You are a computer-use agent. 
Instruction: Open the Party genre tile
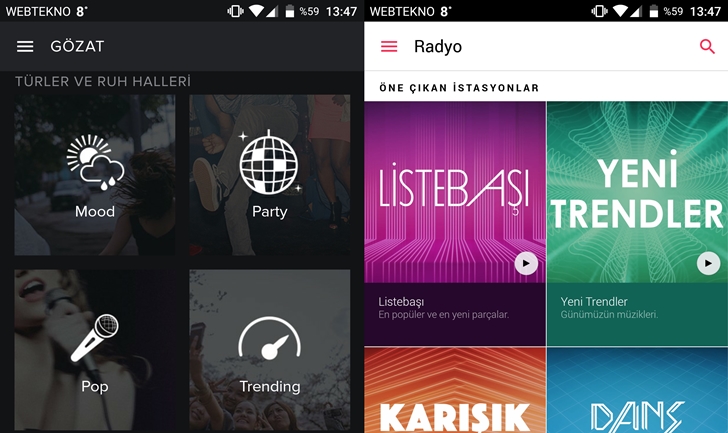click(x=269, y=175)
